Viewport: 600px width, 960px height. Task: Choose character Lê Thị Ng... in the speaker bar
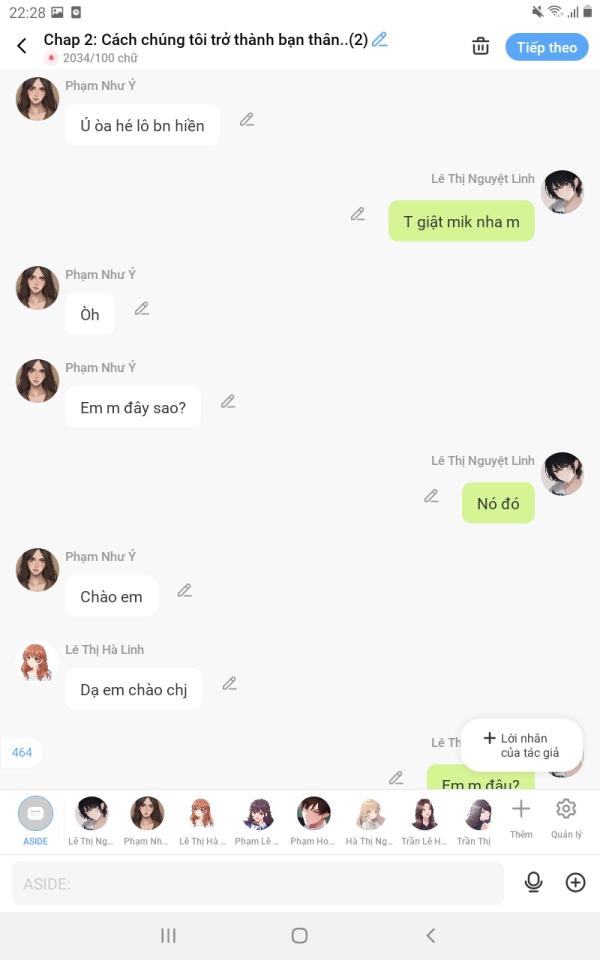[x=91, y=820]
